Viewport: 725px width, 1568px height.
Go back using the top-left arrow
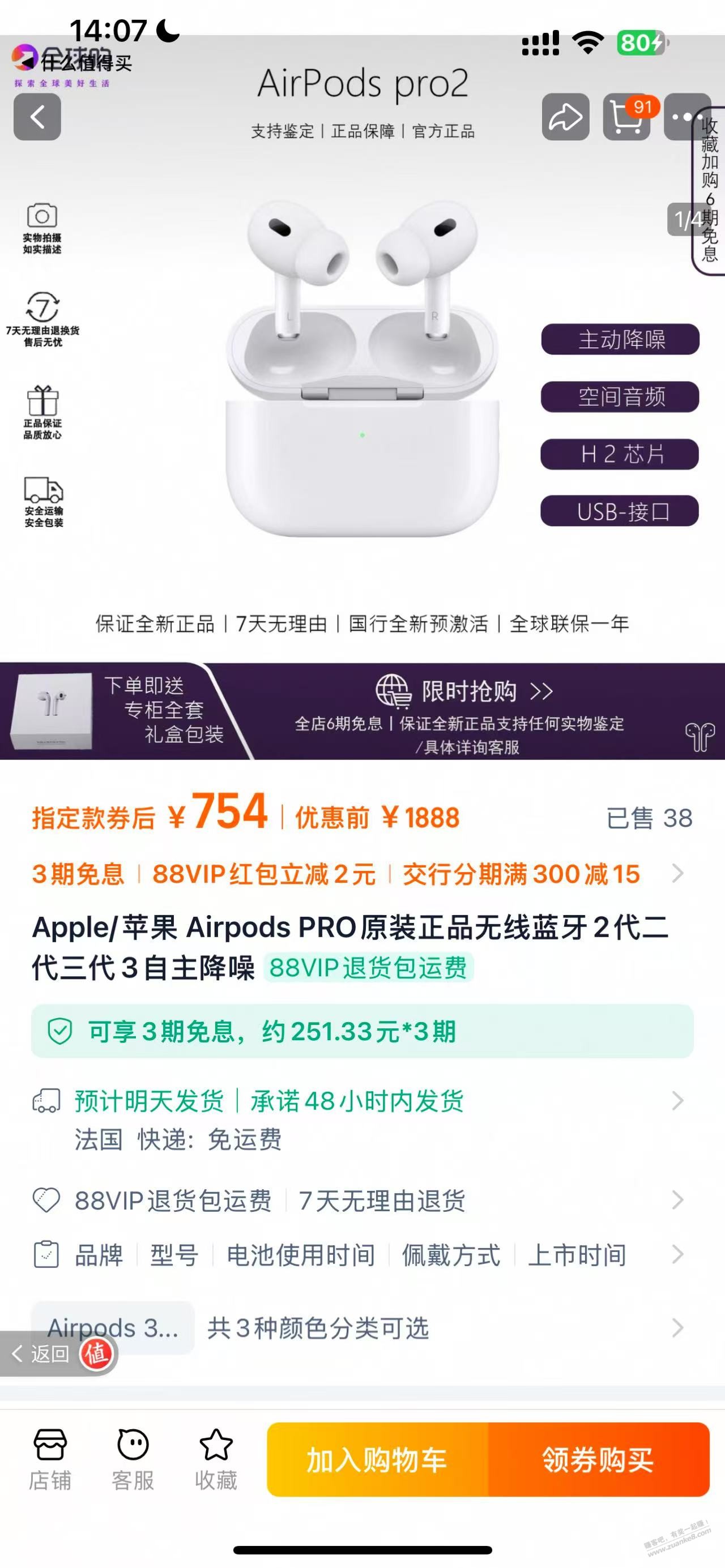37,117
